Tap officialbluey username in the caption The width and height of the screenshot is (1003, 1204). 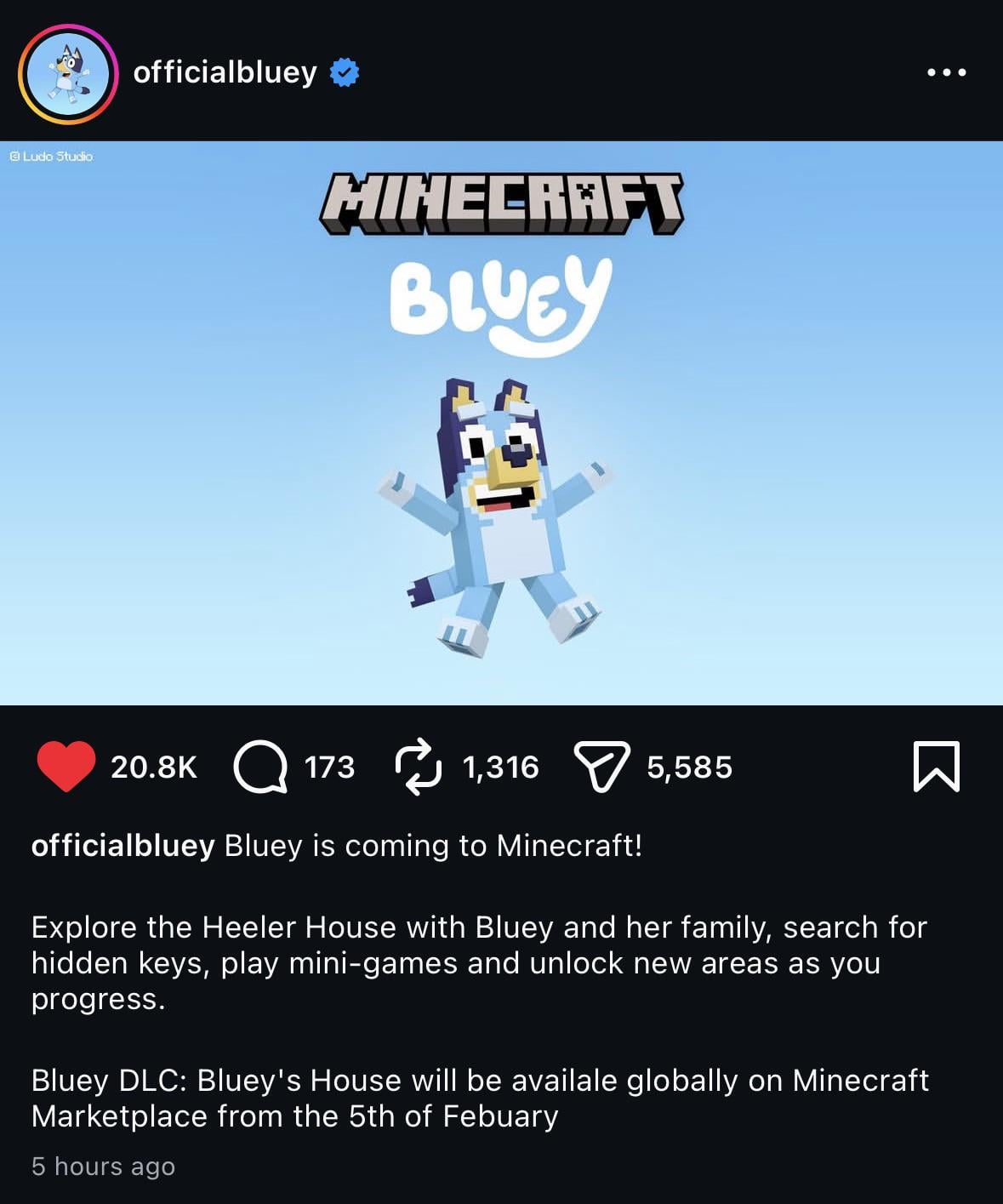tap(123, 846)
